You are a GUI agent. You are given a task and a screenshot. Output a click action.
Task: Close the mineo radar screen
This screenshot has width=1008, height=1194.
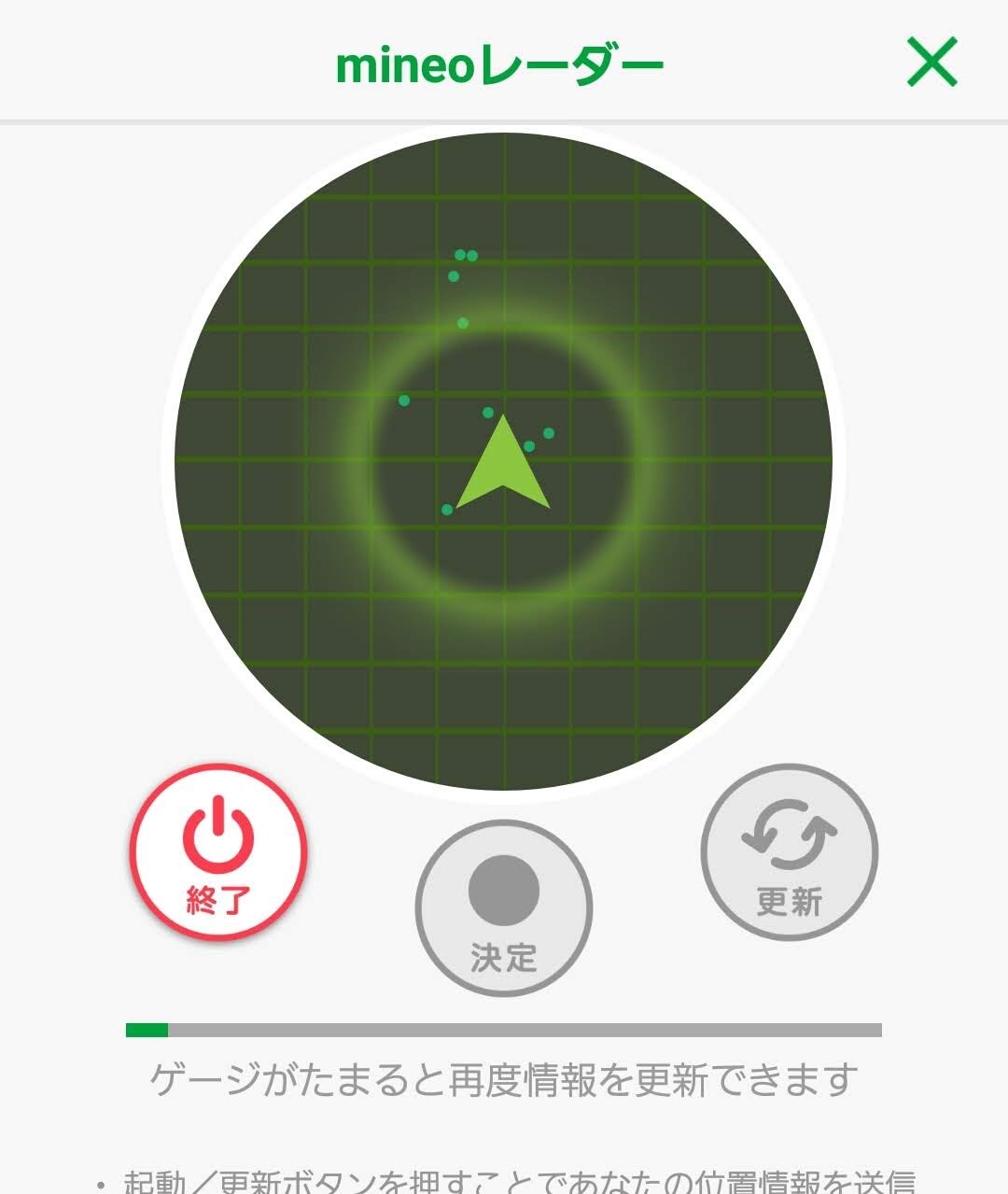pos(932,63)
